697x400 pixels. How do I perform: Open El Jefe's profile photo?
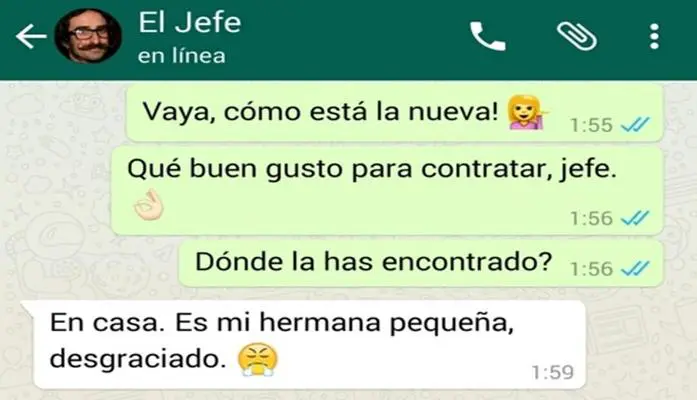(x=89, y=37)
